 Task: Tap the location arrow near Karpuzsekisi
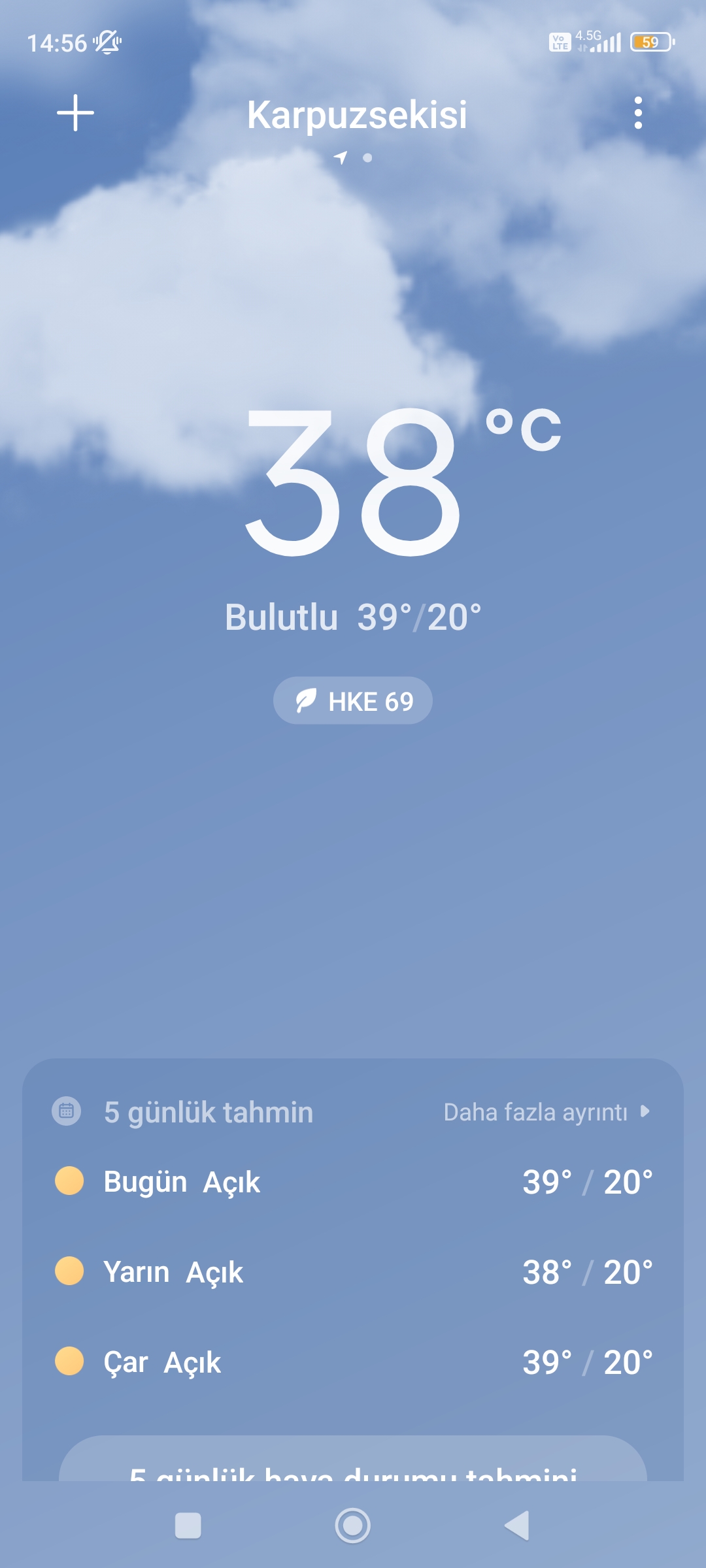342,157
